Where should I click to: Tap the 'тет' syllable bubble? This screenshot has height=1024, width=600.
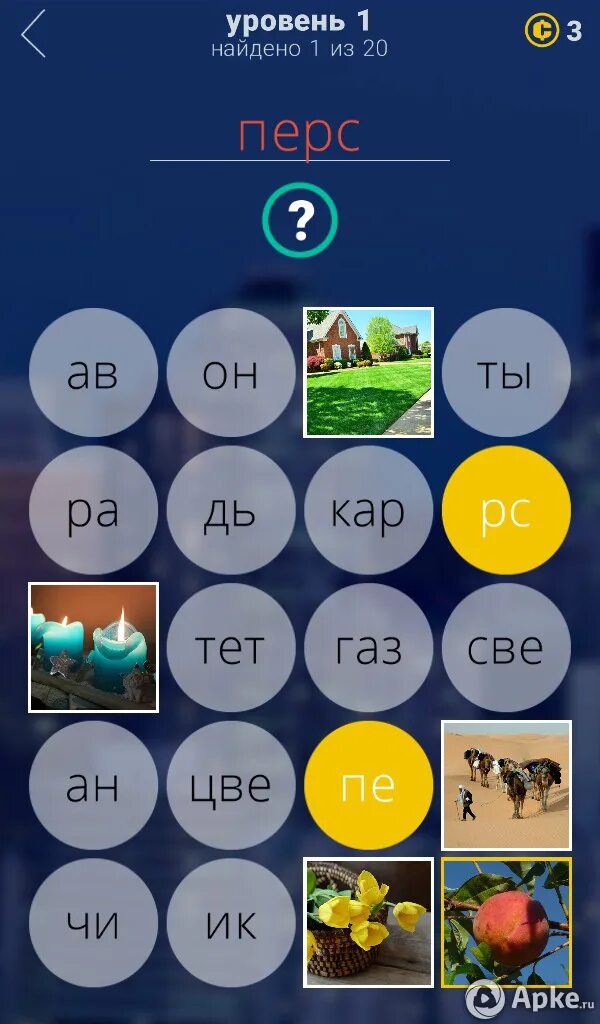click(x=231, y=648)
